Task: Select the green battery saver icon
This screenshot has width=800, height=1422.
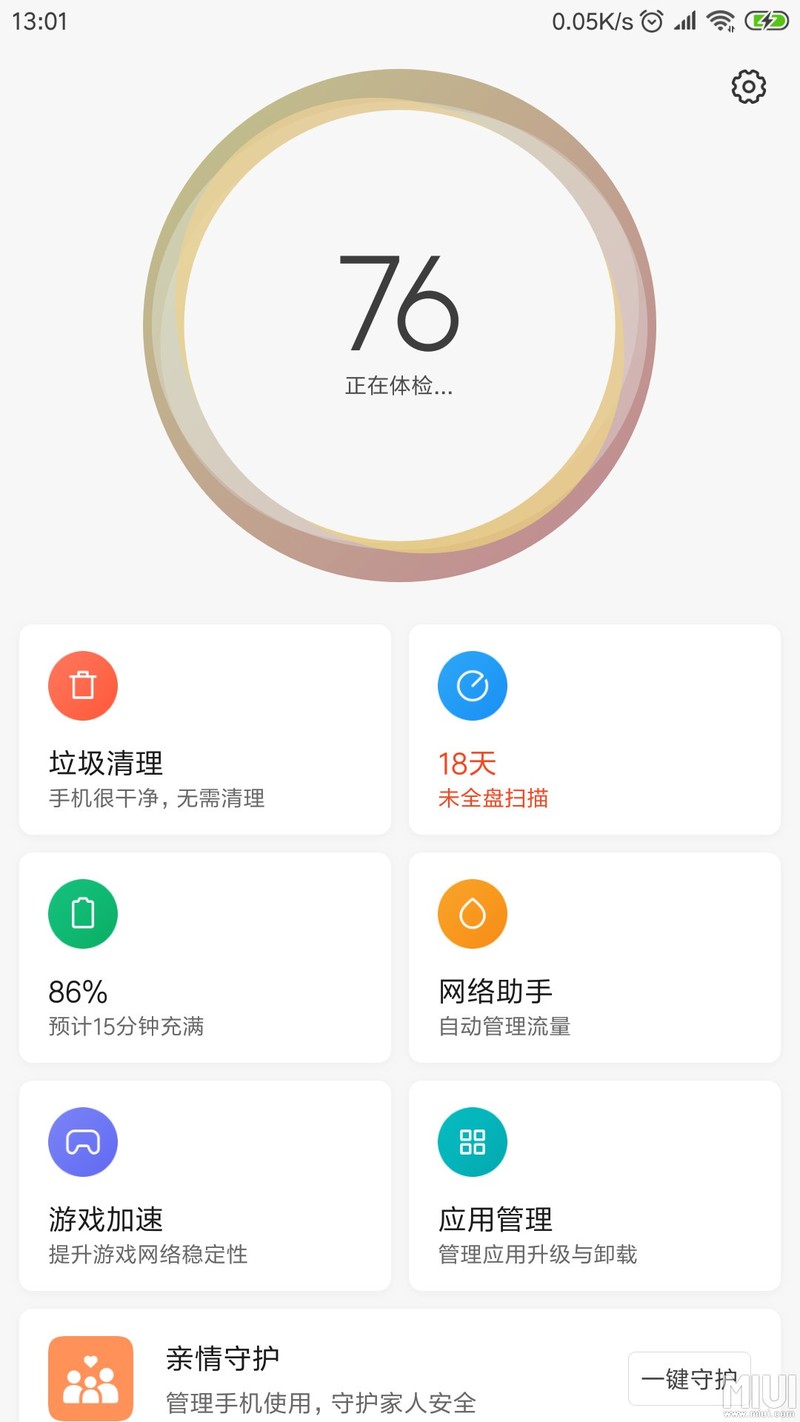Action: [x=83, y=913]
